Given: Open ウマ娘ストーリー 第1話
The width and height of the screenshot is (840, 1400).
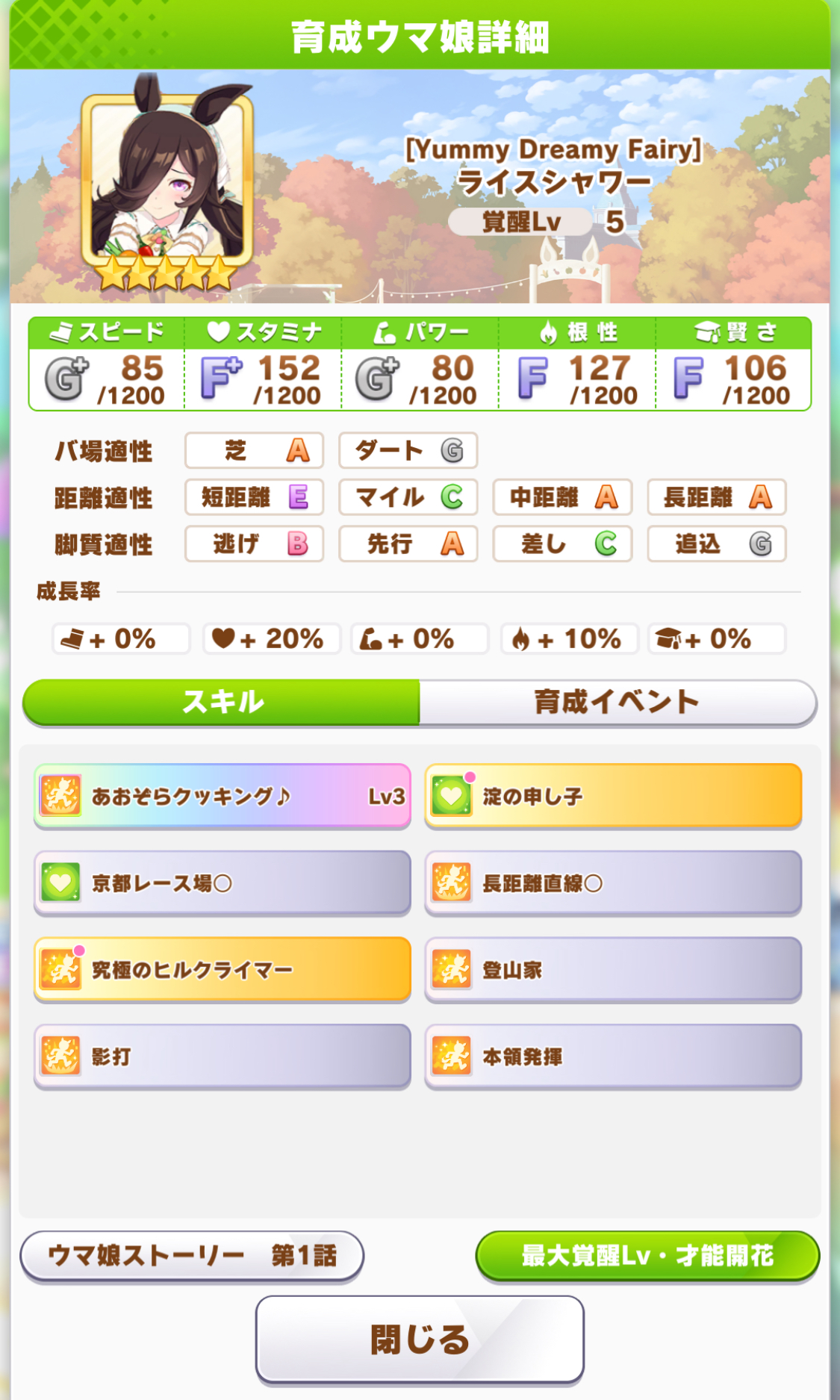Looking at the screenshot, I should [192, 1256].
